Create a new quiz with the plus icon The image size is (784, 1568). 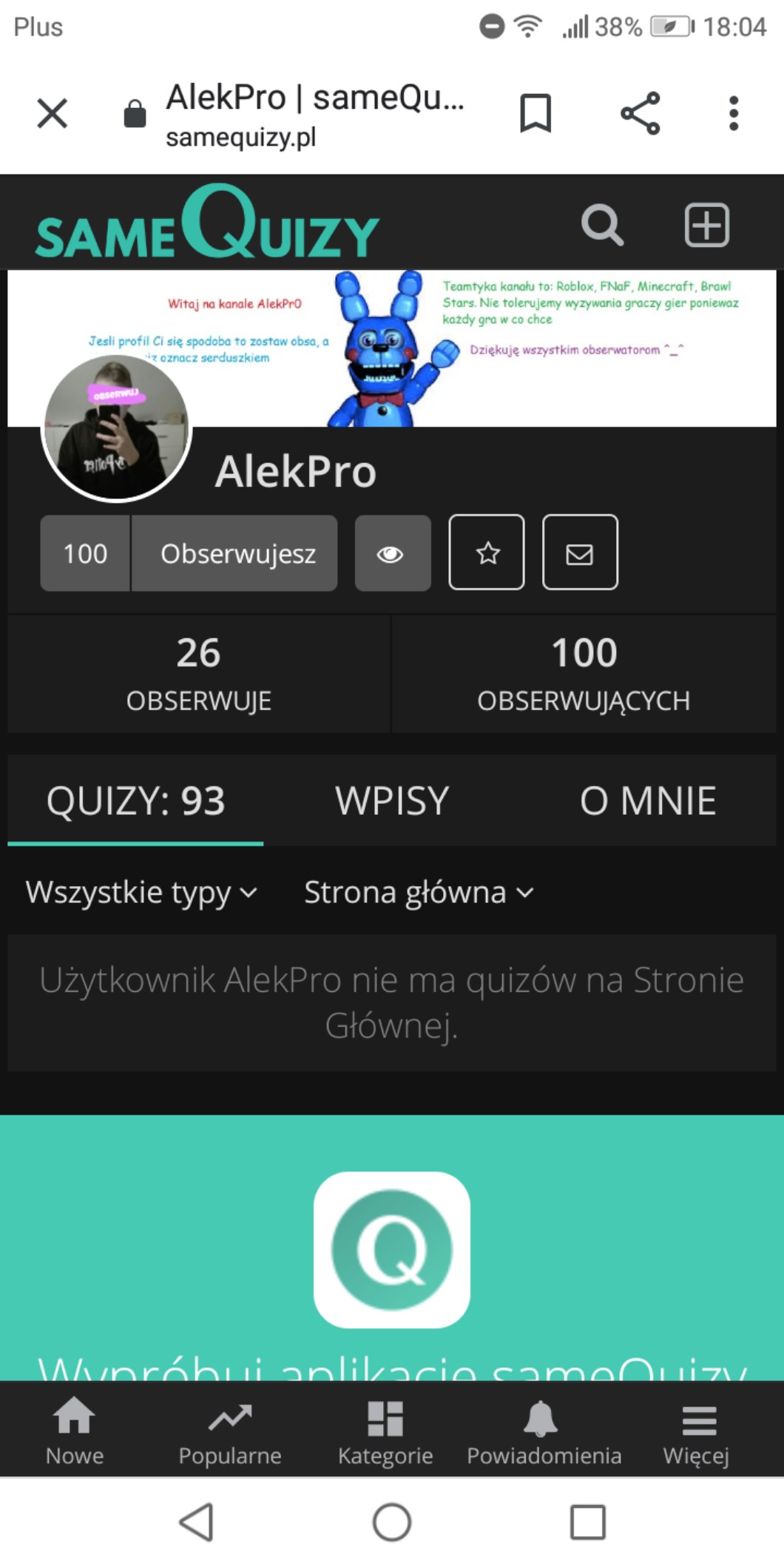[x=706, y=225]
